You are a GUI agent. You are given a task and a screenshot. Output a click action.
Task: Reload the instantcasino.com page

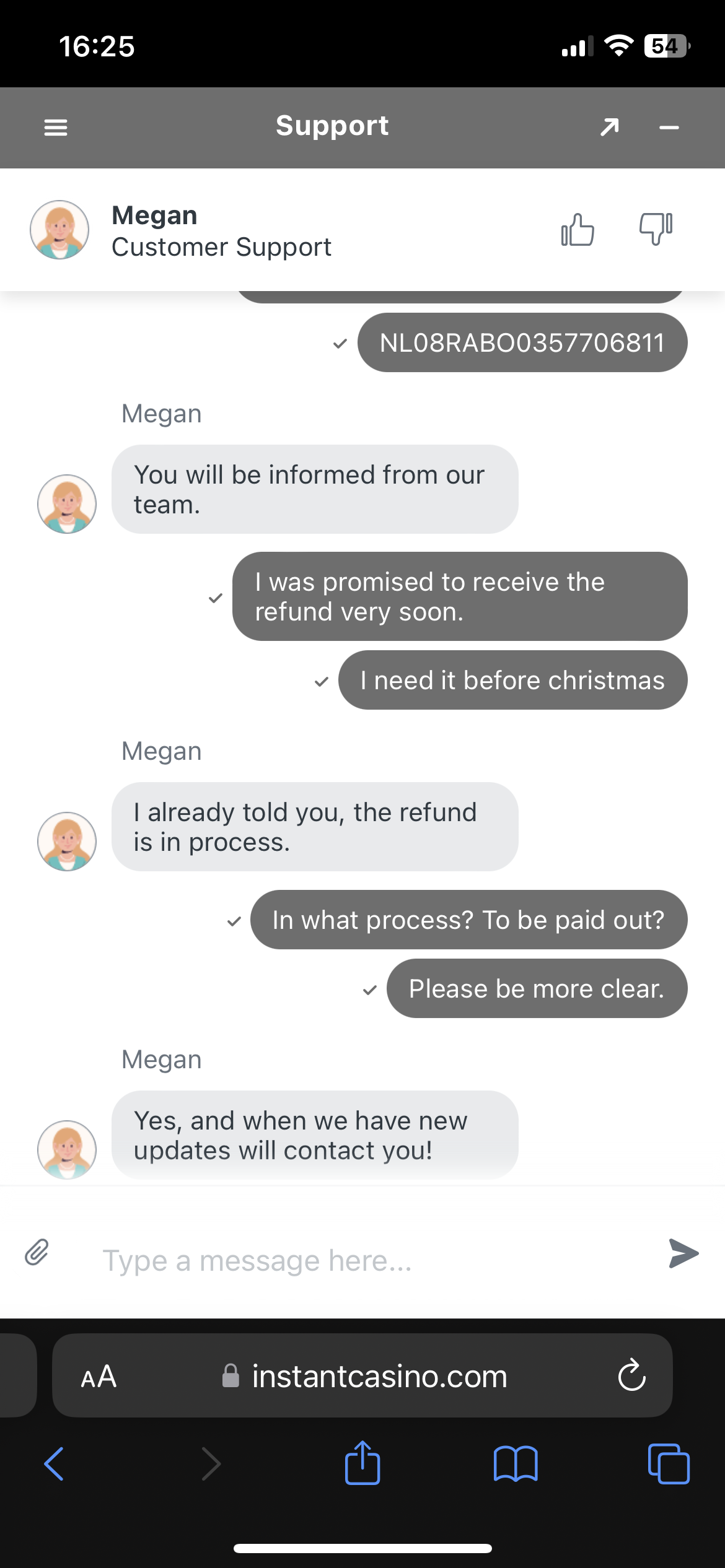(631, 1375)
